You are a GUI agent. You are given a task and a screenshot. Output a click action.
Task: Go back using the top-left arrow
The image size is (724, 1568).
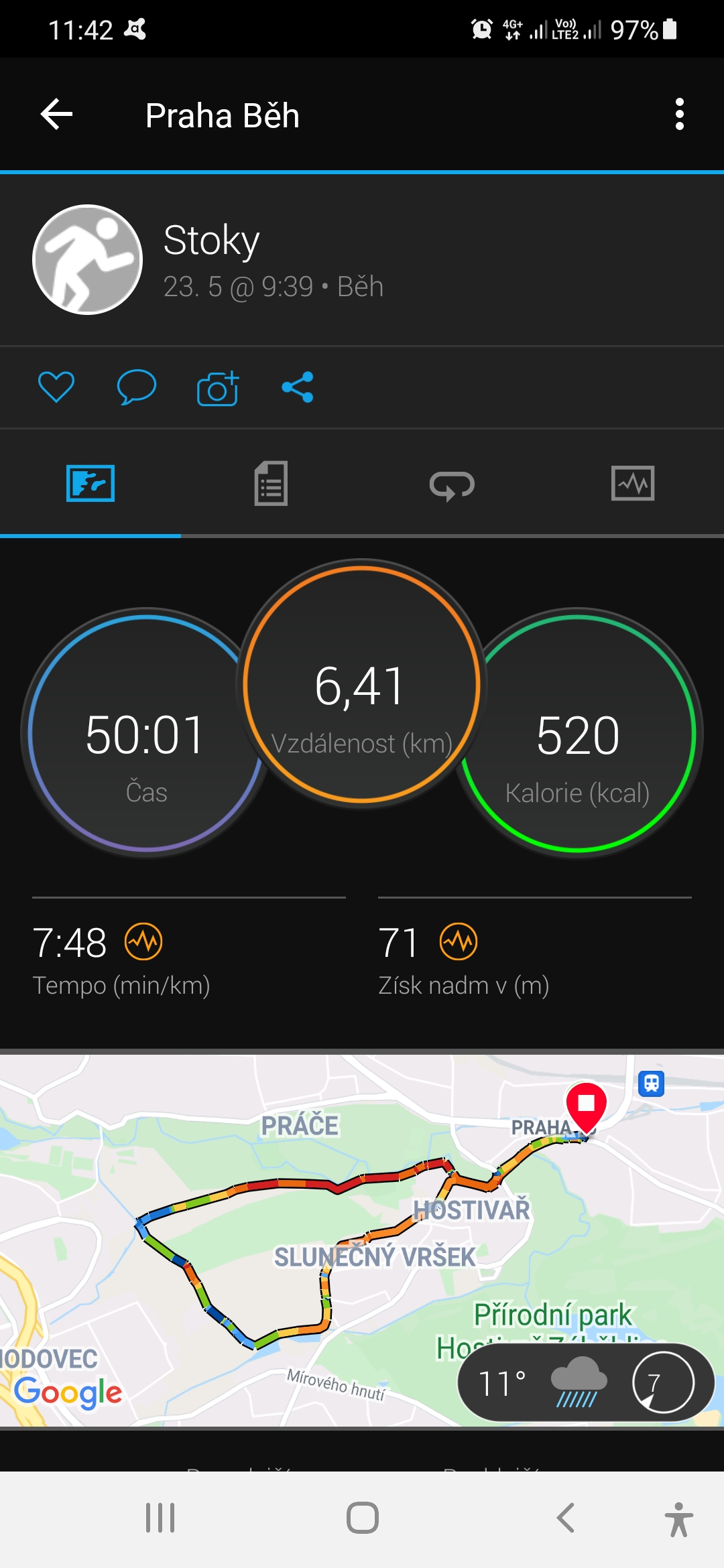tap(56, 115)
